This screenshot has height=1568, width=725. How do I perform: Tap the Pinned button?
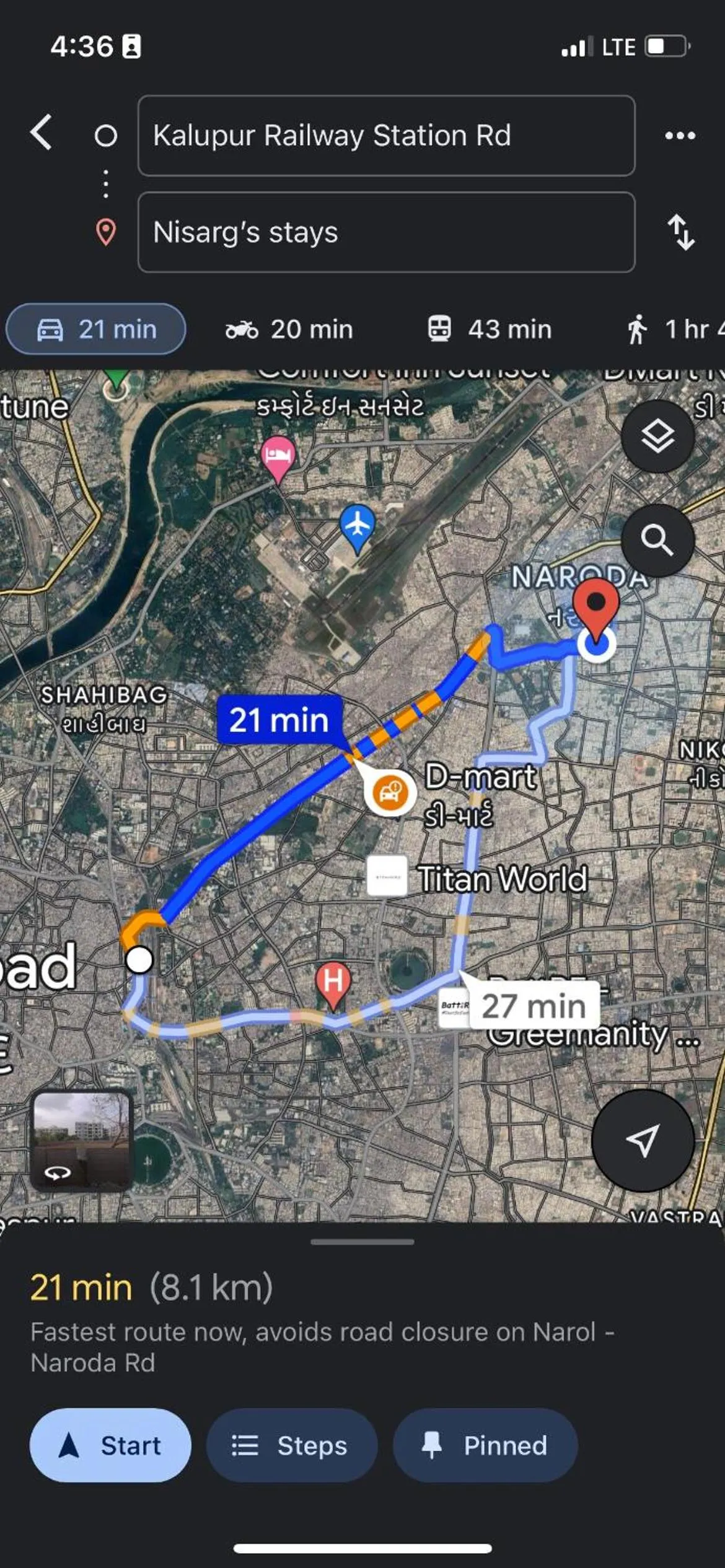click(x=485, y=1445)
